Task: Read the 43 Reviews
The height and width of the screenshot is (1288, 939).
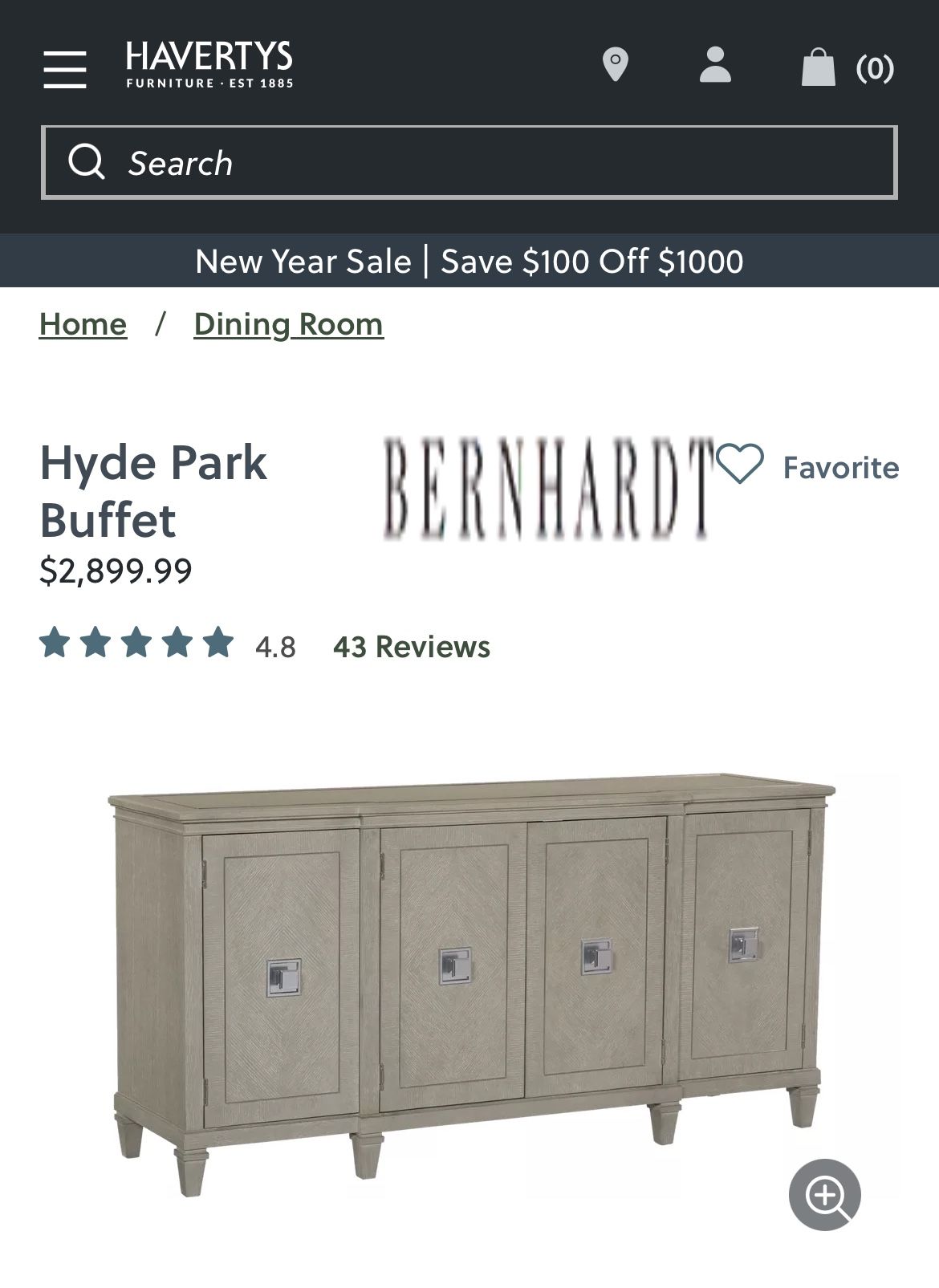Action: [x=411, y=647]
